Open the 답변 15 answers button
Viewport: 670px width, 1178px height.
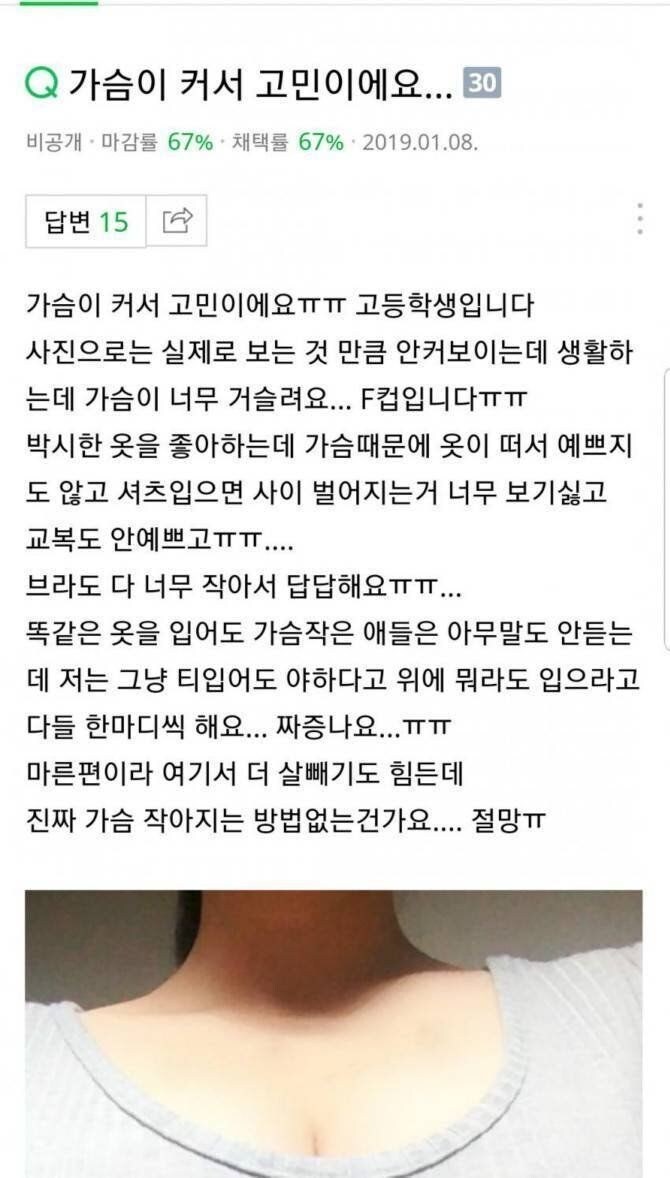click(x=86, y=221)
